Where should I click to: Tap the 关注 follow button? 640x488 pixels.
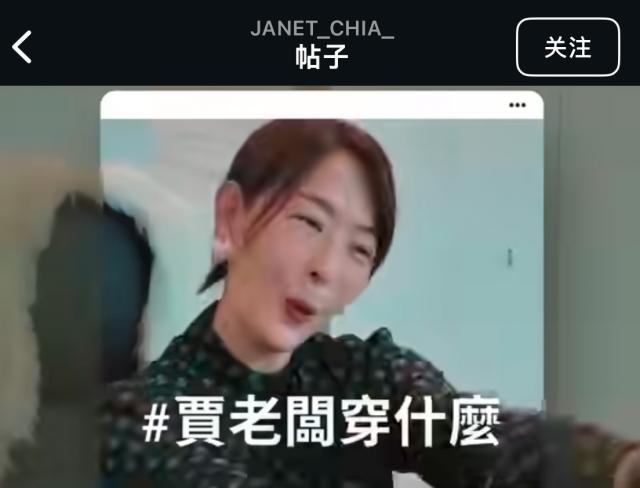click(x=567, y=47)
